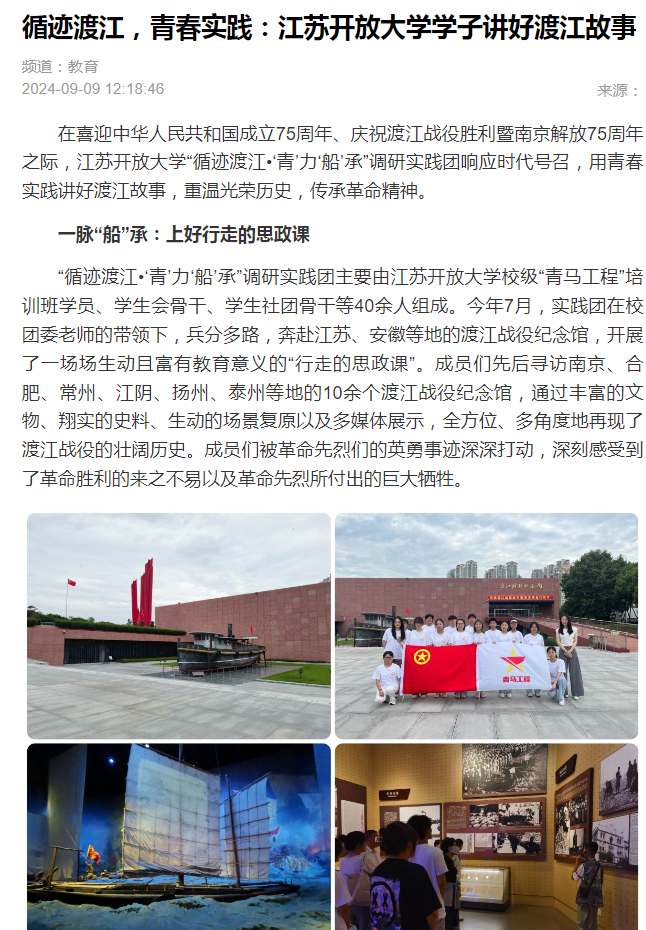The height and width of the screenshot is (930, 646).
Task: Open the photo of the memorial hall with boat
Action: point(179,626)
